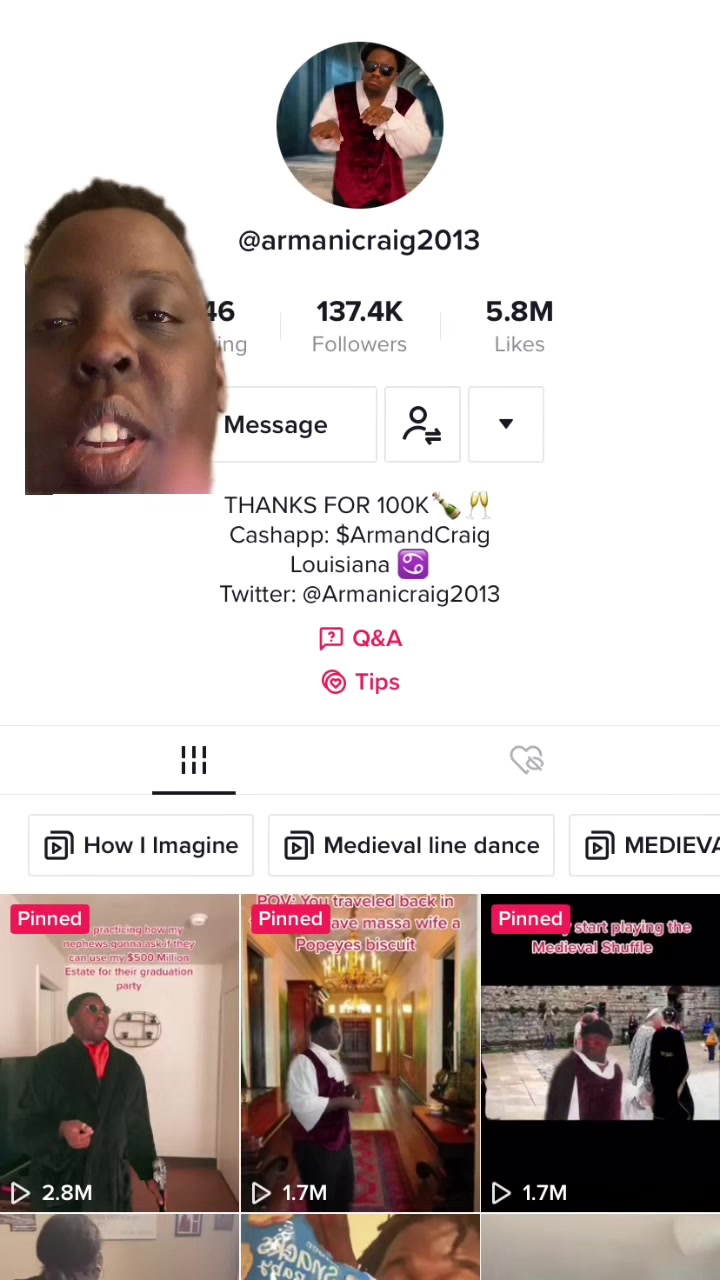This screenshot has height=1280, width=720.
Task: Play pinned Medieval Shuffle video
Action: point(600,1052)
